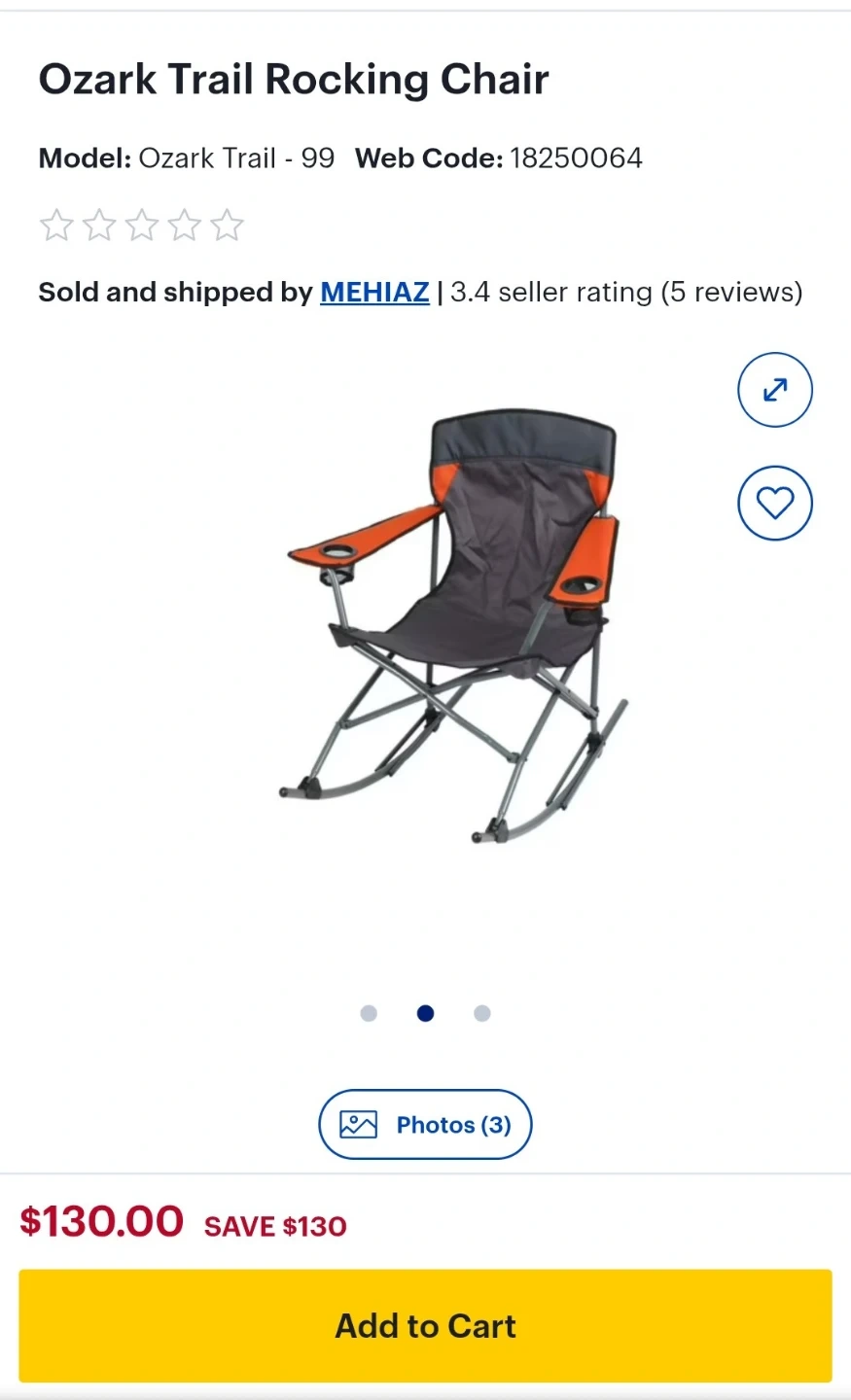Image resolution: width=851 pixels, height=1400 pixels.
Task: Jump to the first photo indicator dot
Action: (x=369, y=1013)
